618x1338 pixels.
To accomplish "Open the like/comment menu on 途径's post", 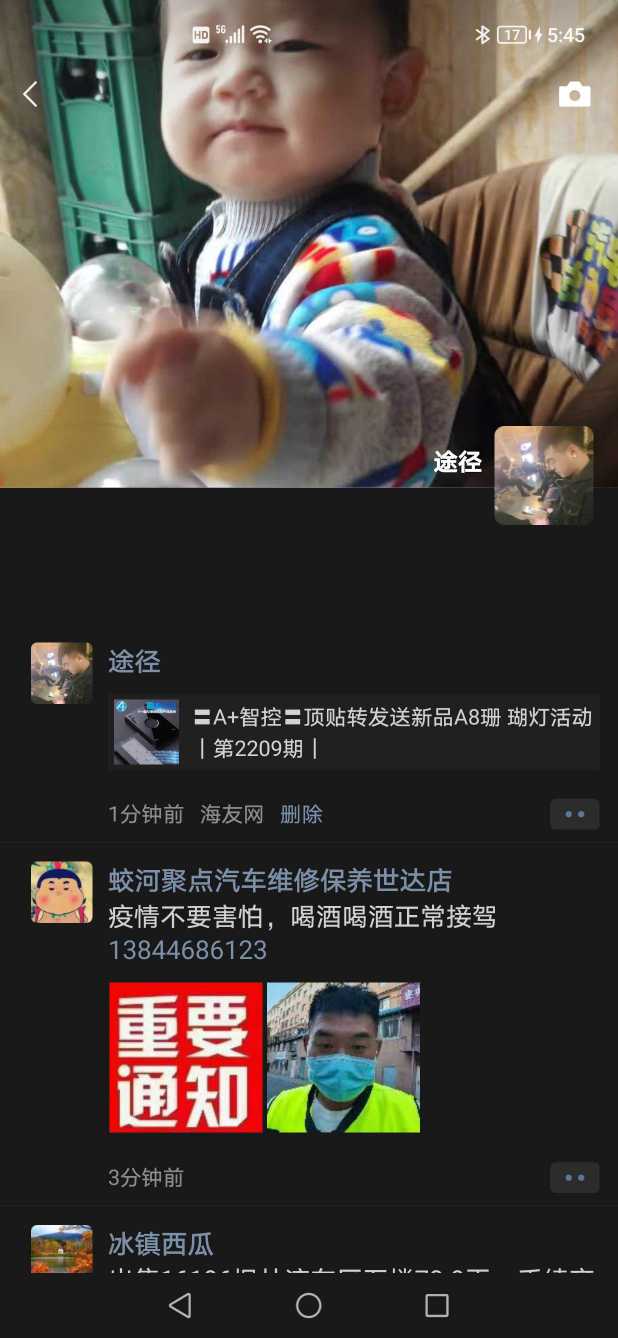I will pos(574,814).
